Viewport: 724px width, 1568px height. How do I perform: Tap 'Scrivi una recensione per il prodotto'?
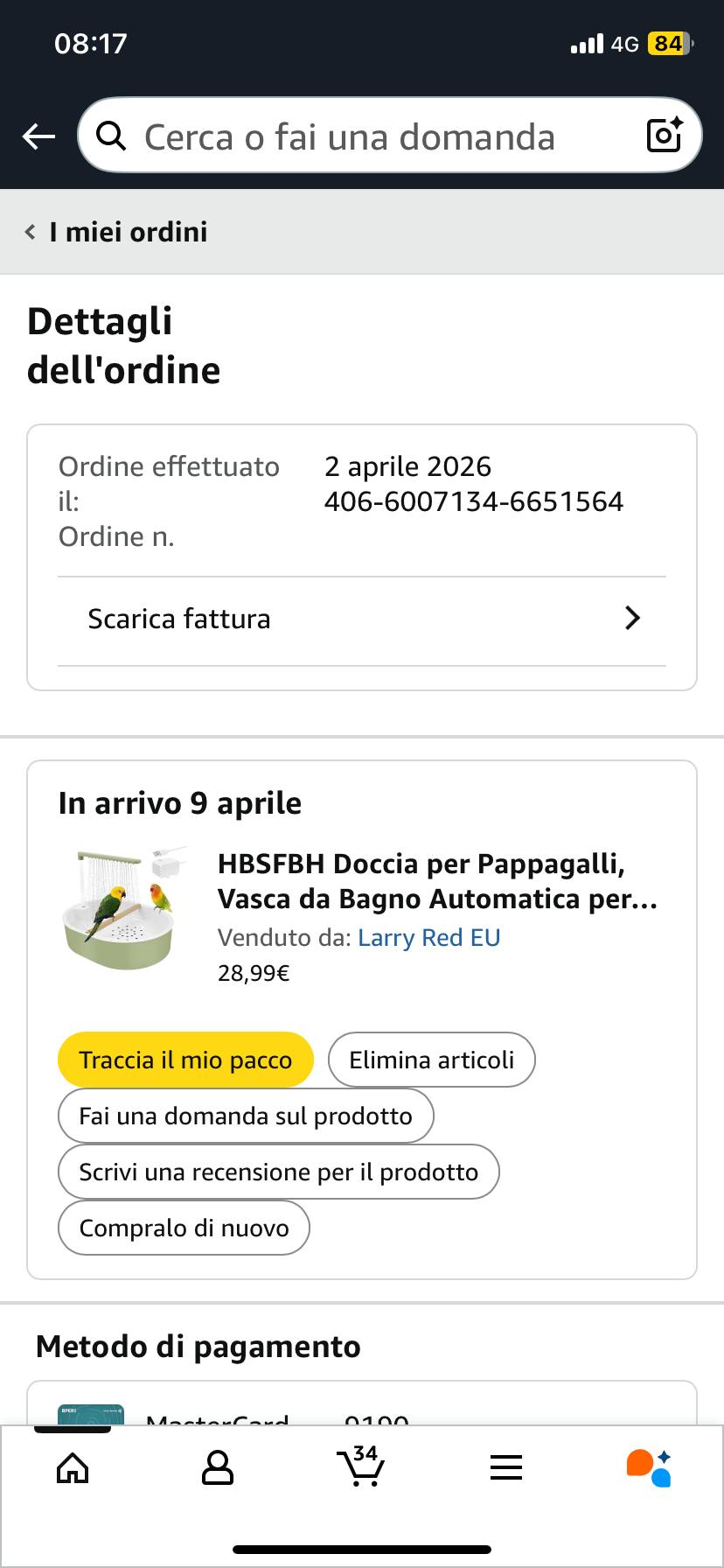278,1172
